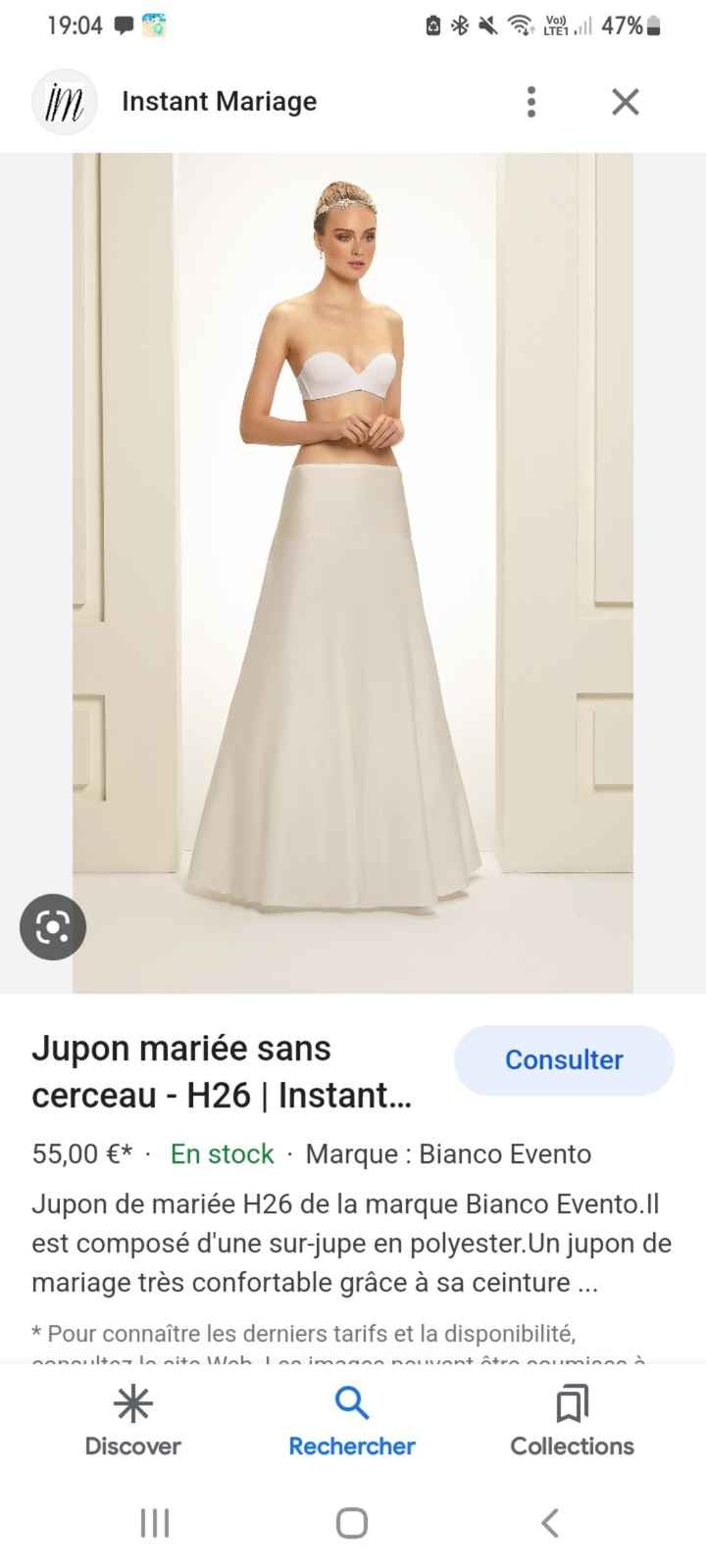
Task: Open the three-dot overflow menu
Action: (530, 101)
